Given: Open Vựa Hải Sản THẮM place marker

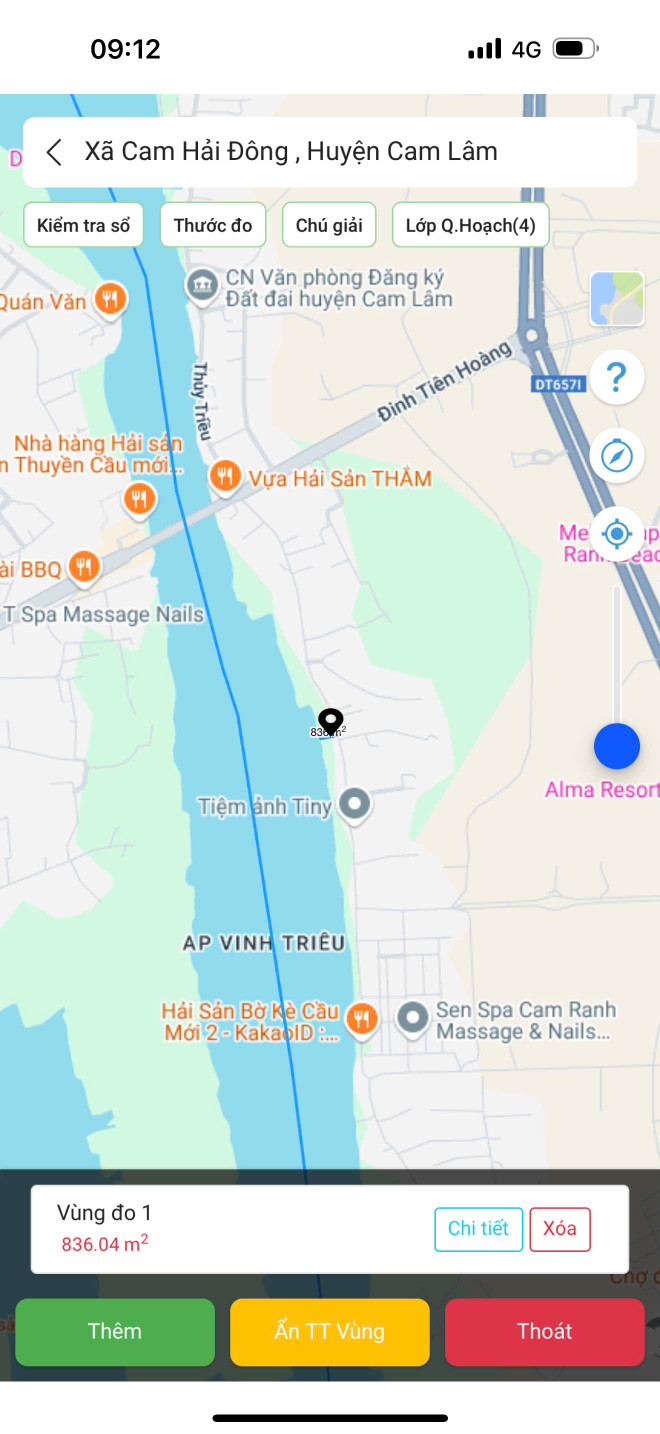Looking at the screenshot, I should [x=226, y=477].
